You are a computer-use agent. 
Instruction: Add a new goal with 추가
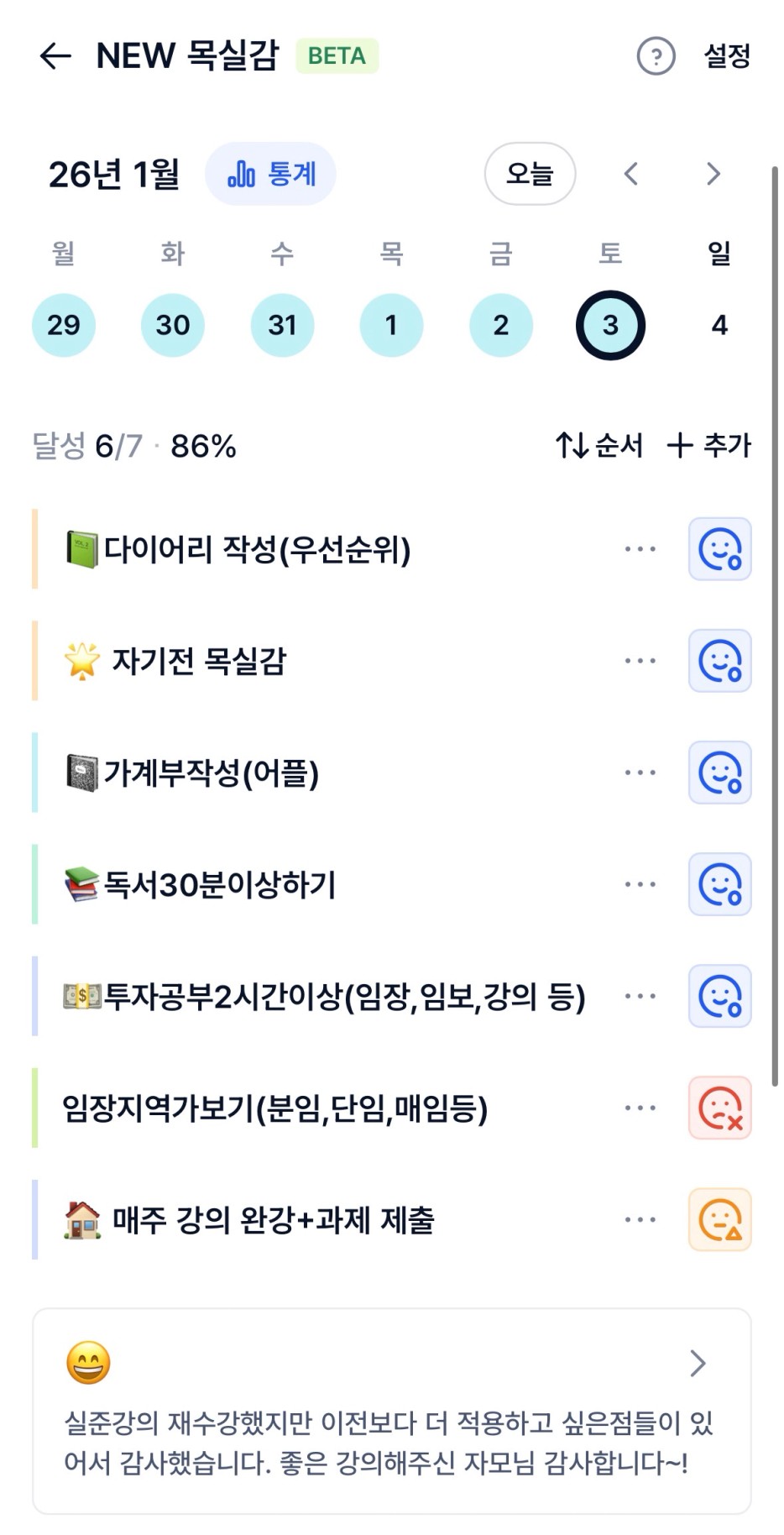(x=708, y=445)
